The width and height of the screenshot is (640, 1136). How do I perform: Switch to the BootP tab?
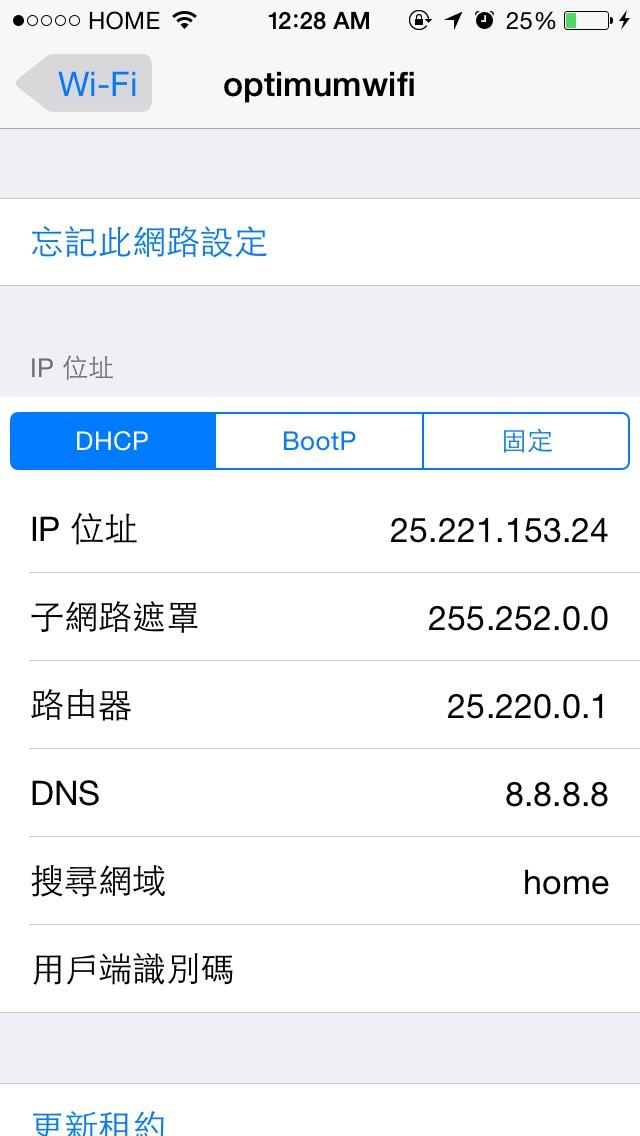(x=319, y=441)
